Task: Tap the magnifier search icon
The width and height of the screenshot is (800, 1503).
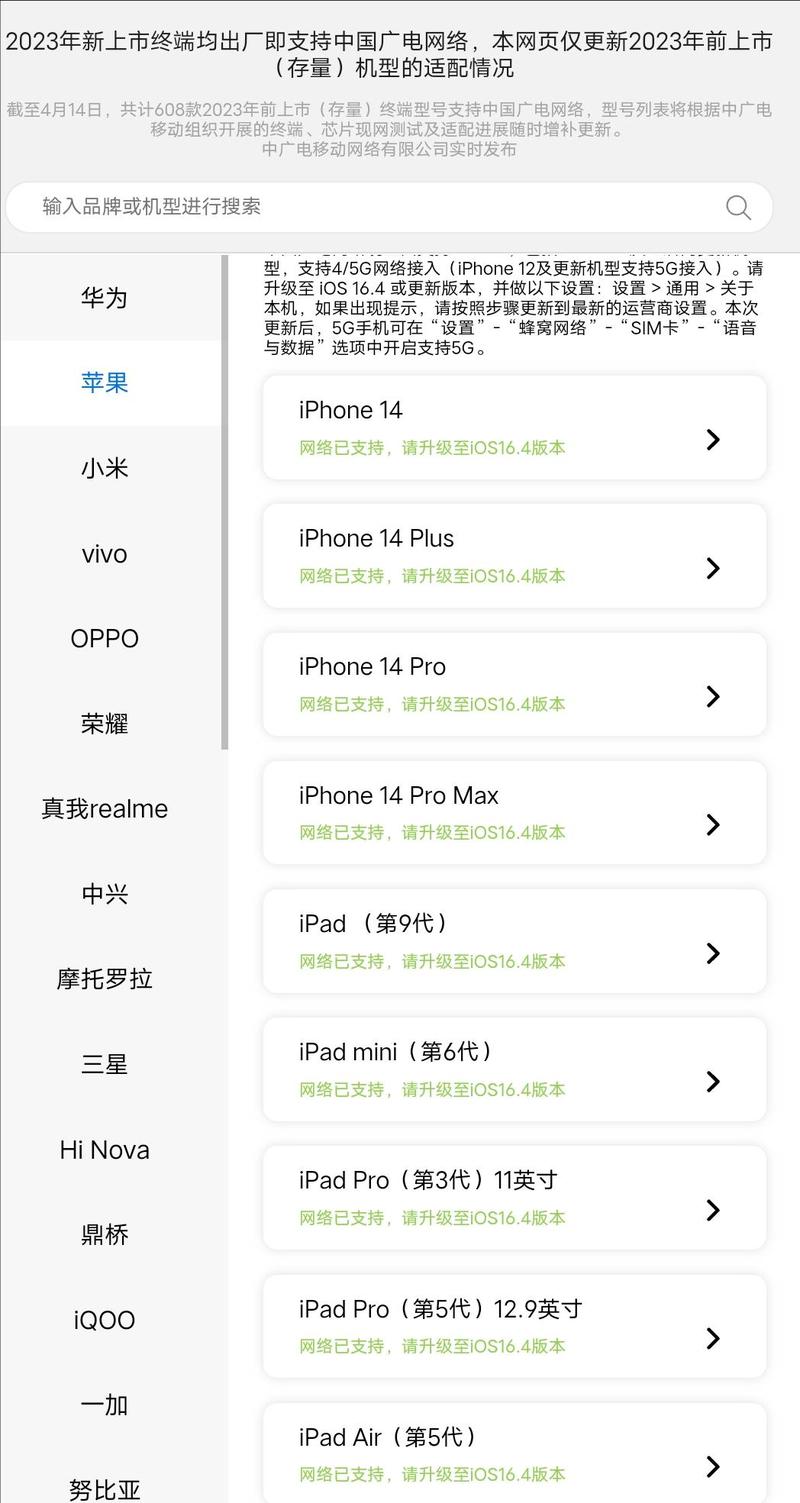Action: pos(738,207)
